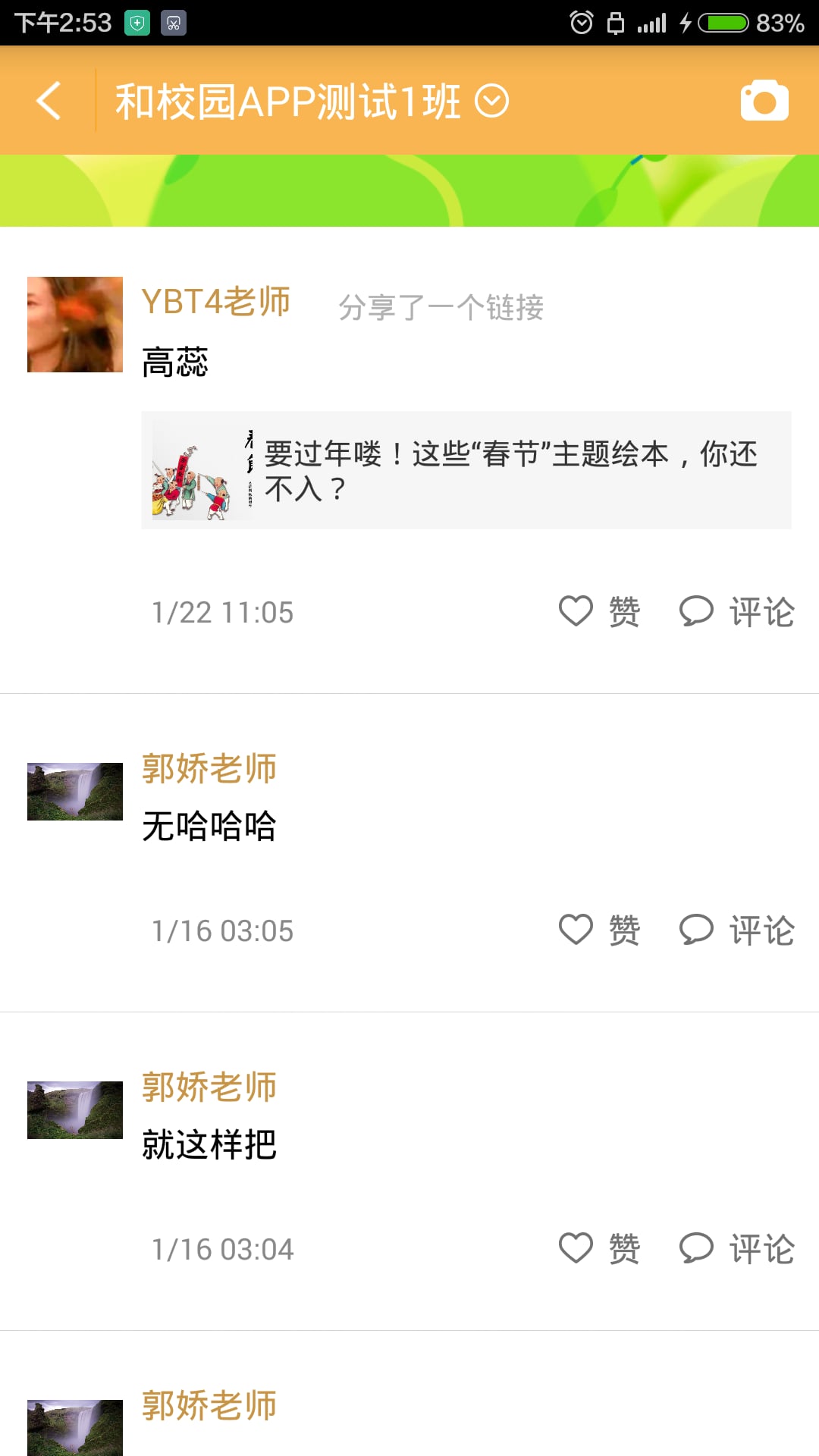This screenshot has width=819, height=1456.
Task: Open the shared 春节主题绘本 link card
Action: click(466, 470)
